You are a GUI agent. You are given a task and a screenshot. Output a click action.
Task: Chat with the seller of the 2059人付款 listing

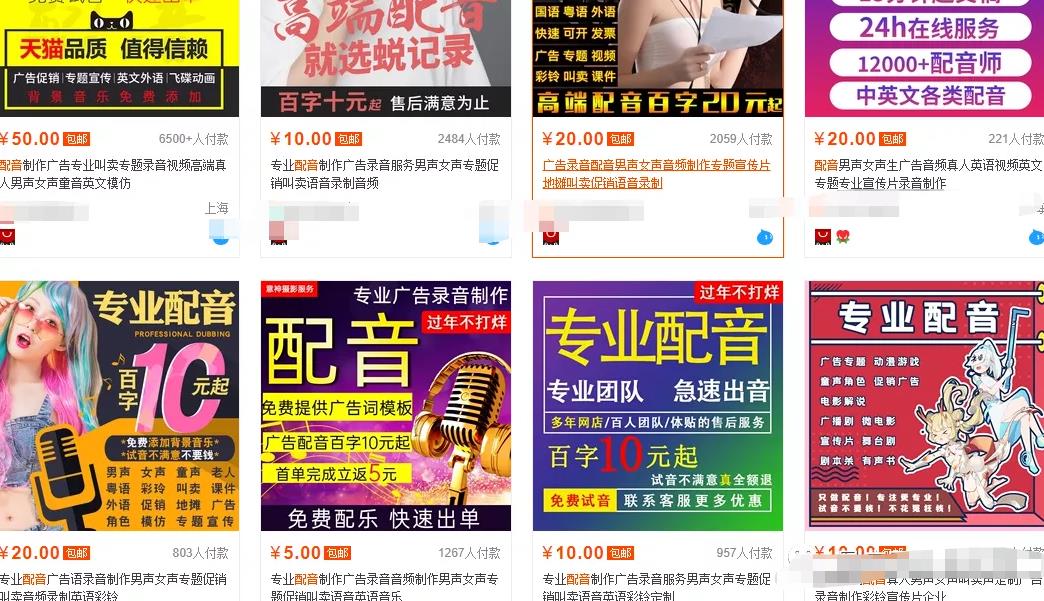765,237
